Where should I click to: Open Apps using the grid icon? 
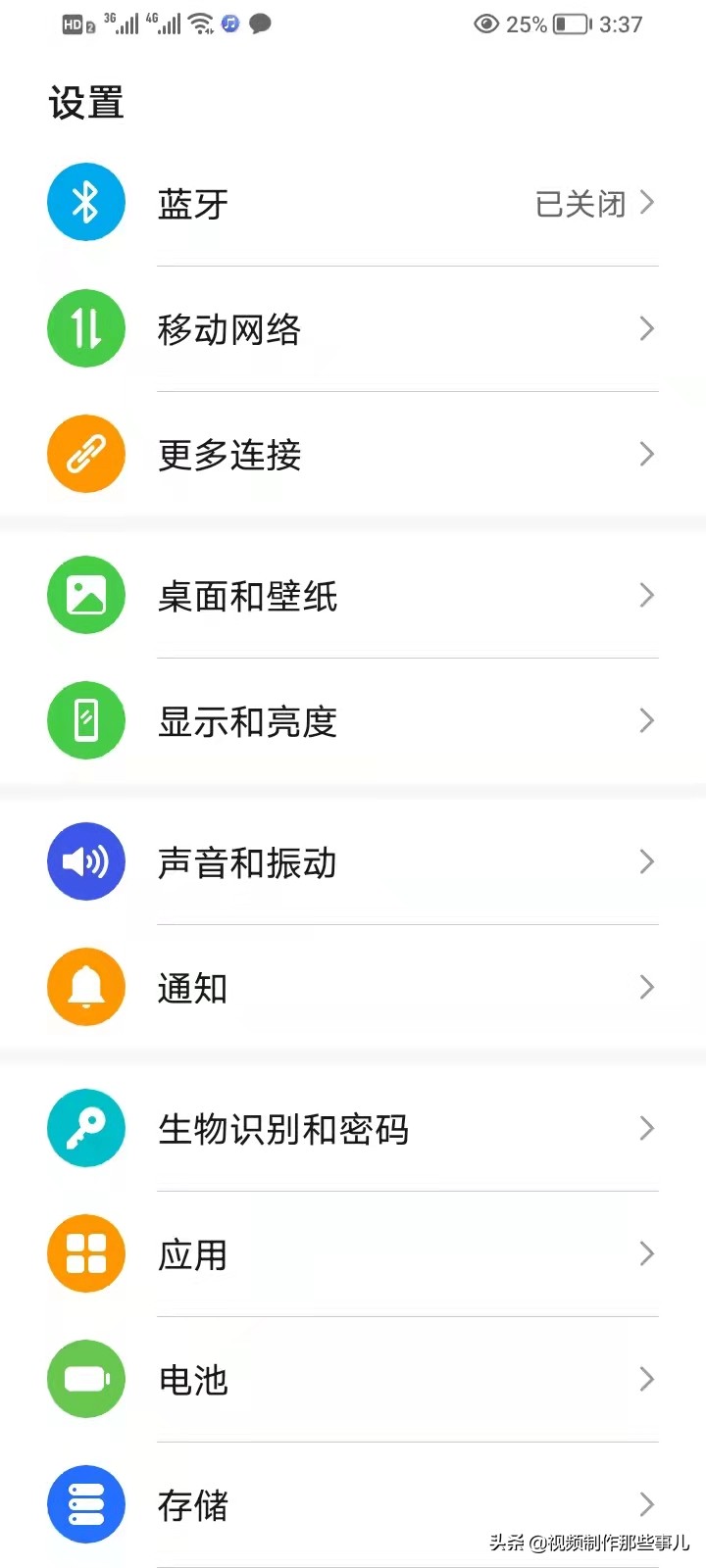85,1253
